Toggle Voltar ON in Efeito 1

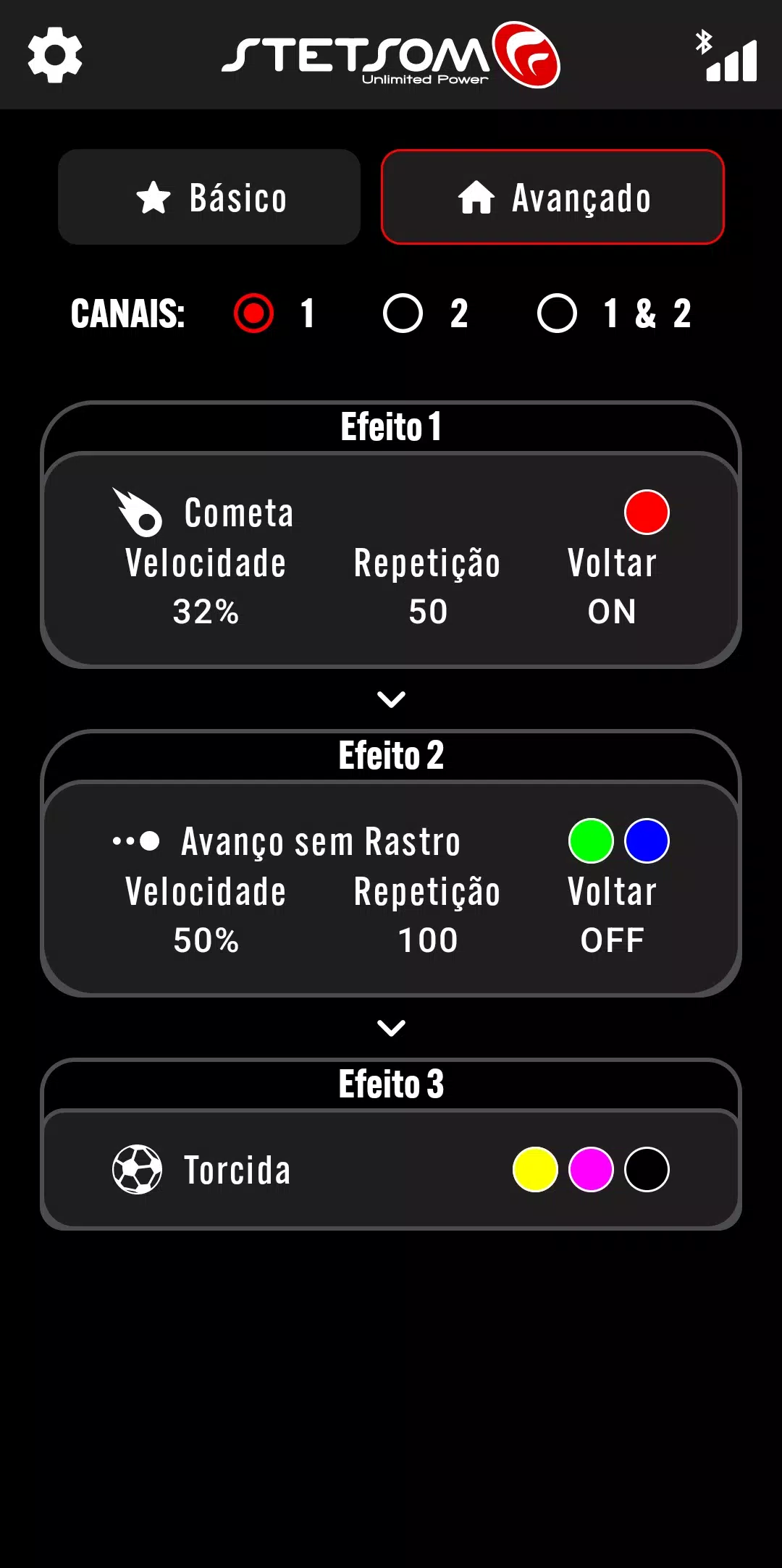click(x=612, y=587)
